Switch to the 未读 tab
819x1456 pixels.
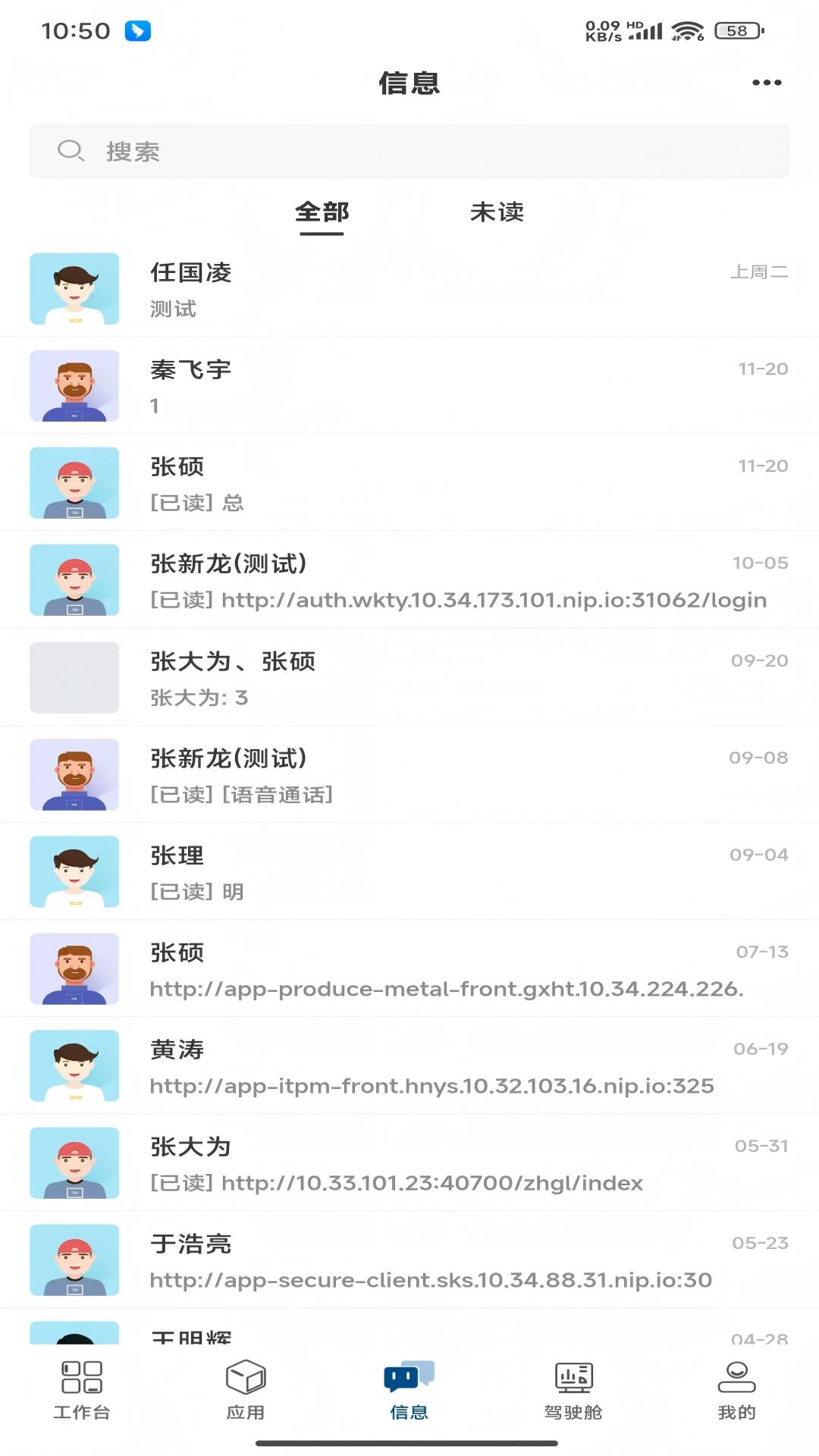[497, 212]
